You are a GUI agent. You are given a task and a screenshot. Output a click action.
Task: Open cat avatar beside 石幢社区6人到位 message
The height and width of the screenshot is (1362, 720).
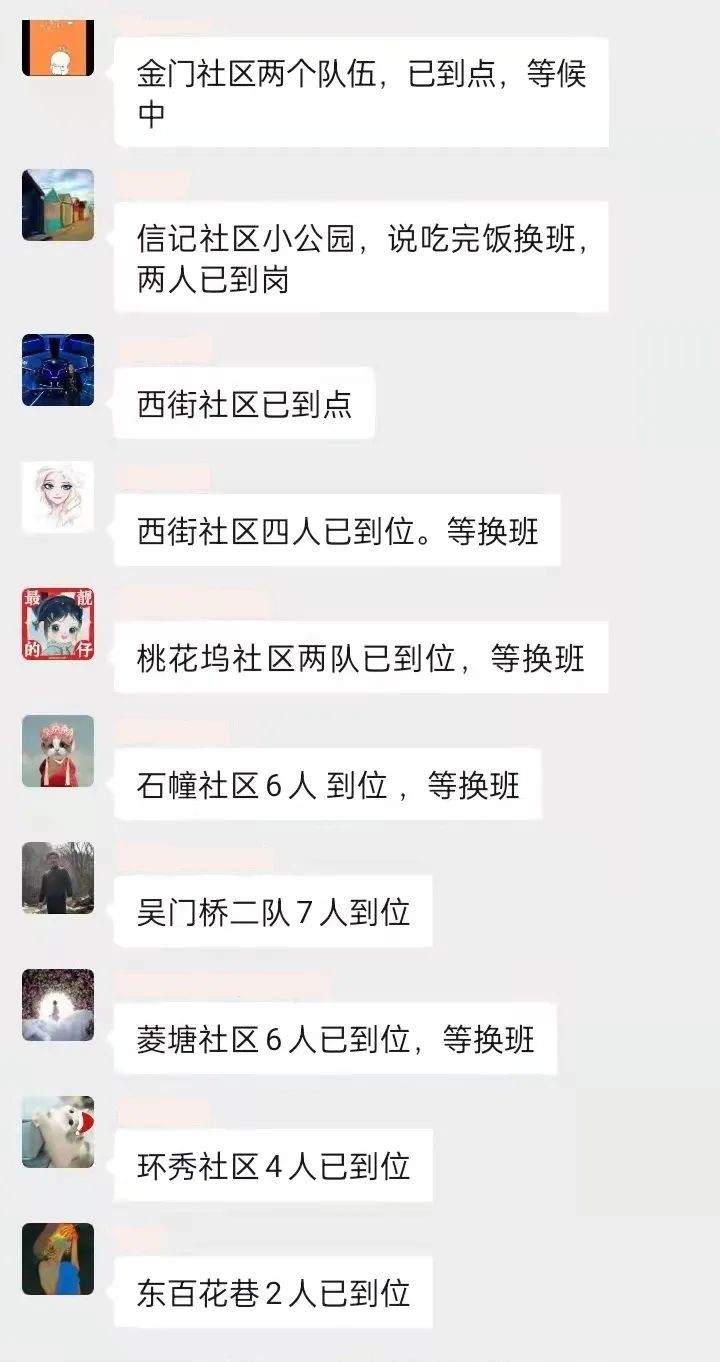click(x=58, y=751)
